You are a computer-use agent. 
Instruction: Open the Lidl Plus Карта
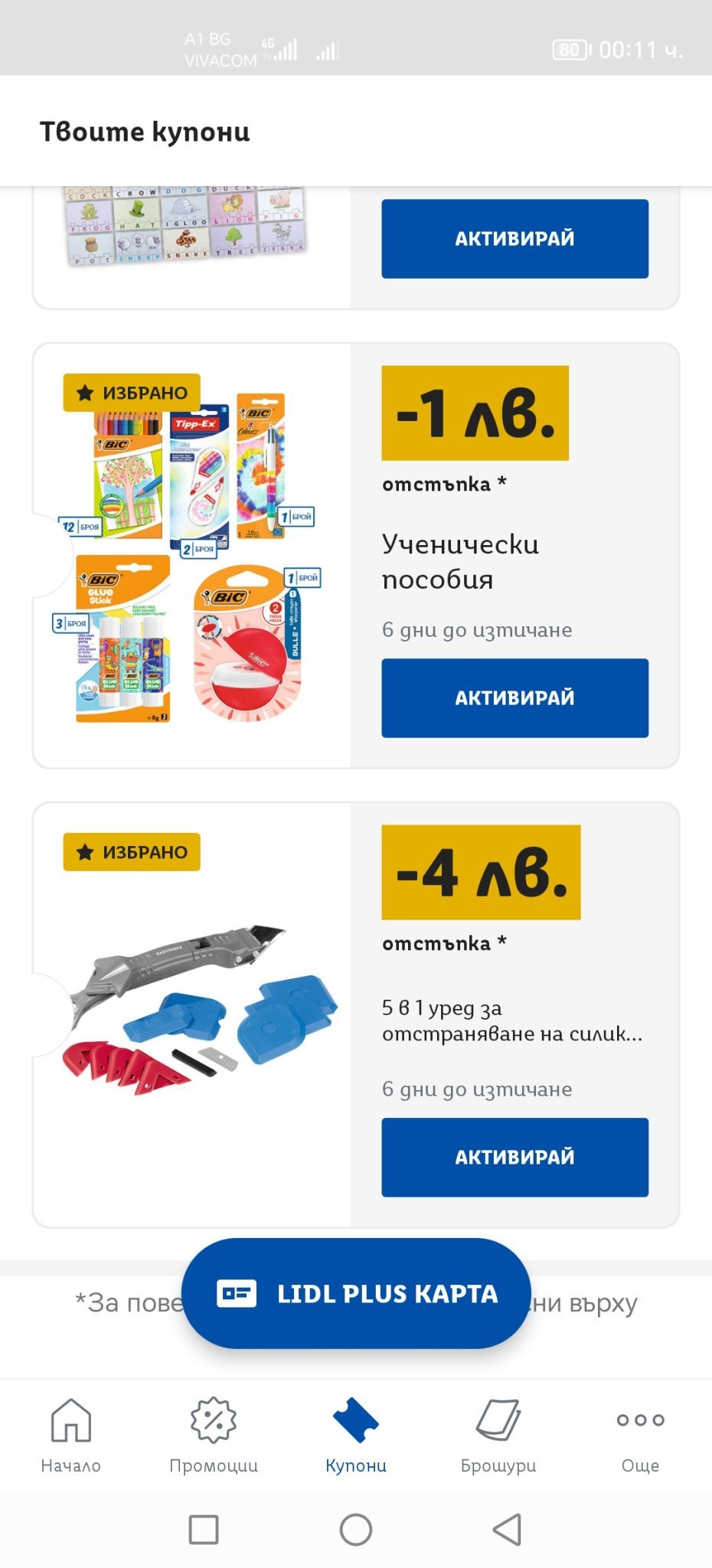356,1293
